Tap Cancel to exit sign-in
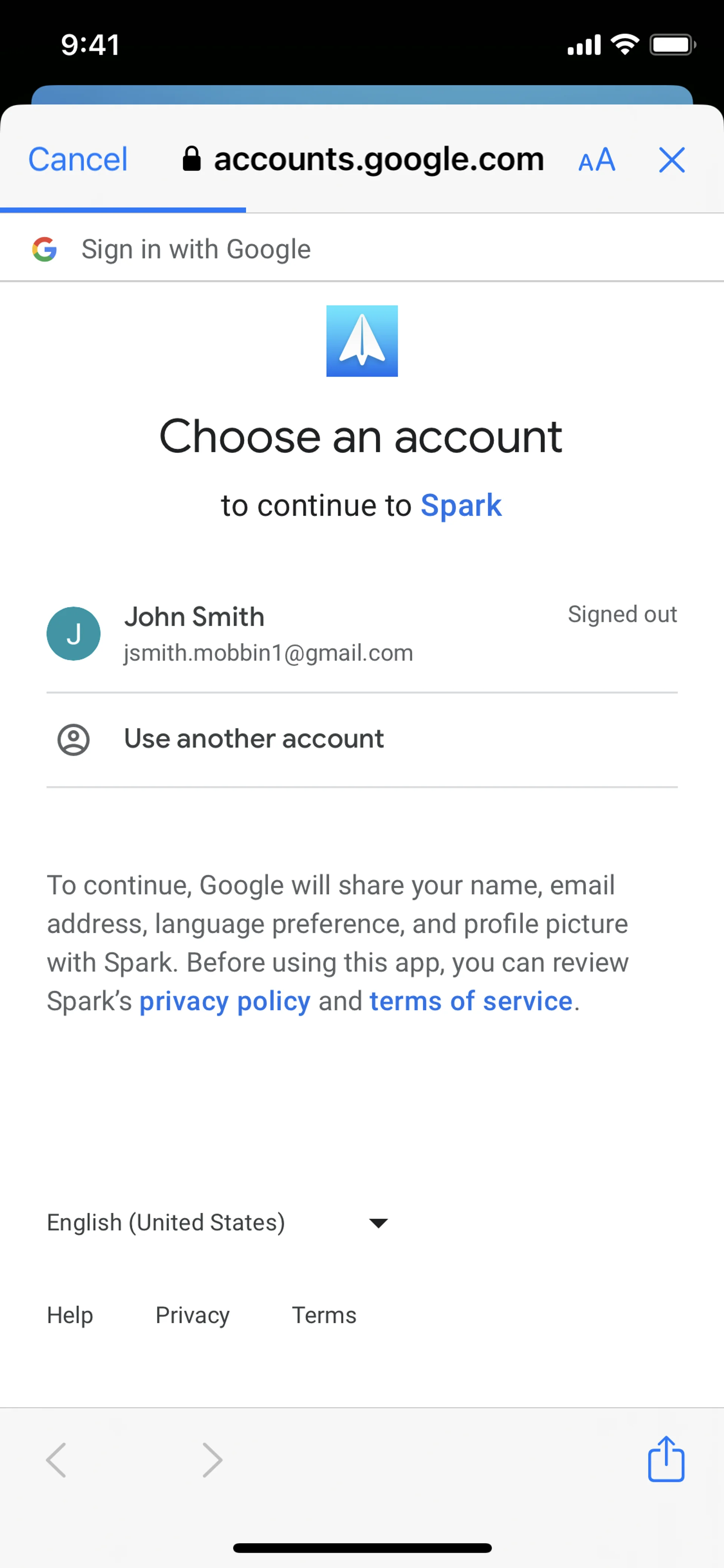The image size is (724, 1568). pyautogui.click(x=78, y=160)
